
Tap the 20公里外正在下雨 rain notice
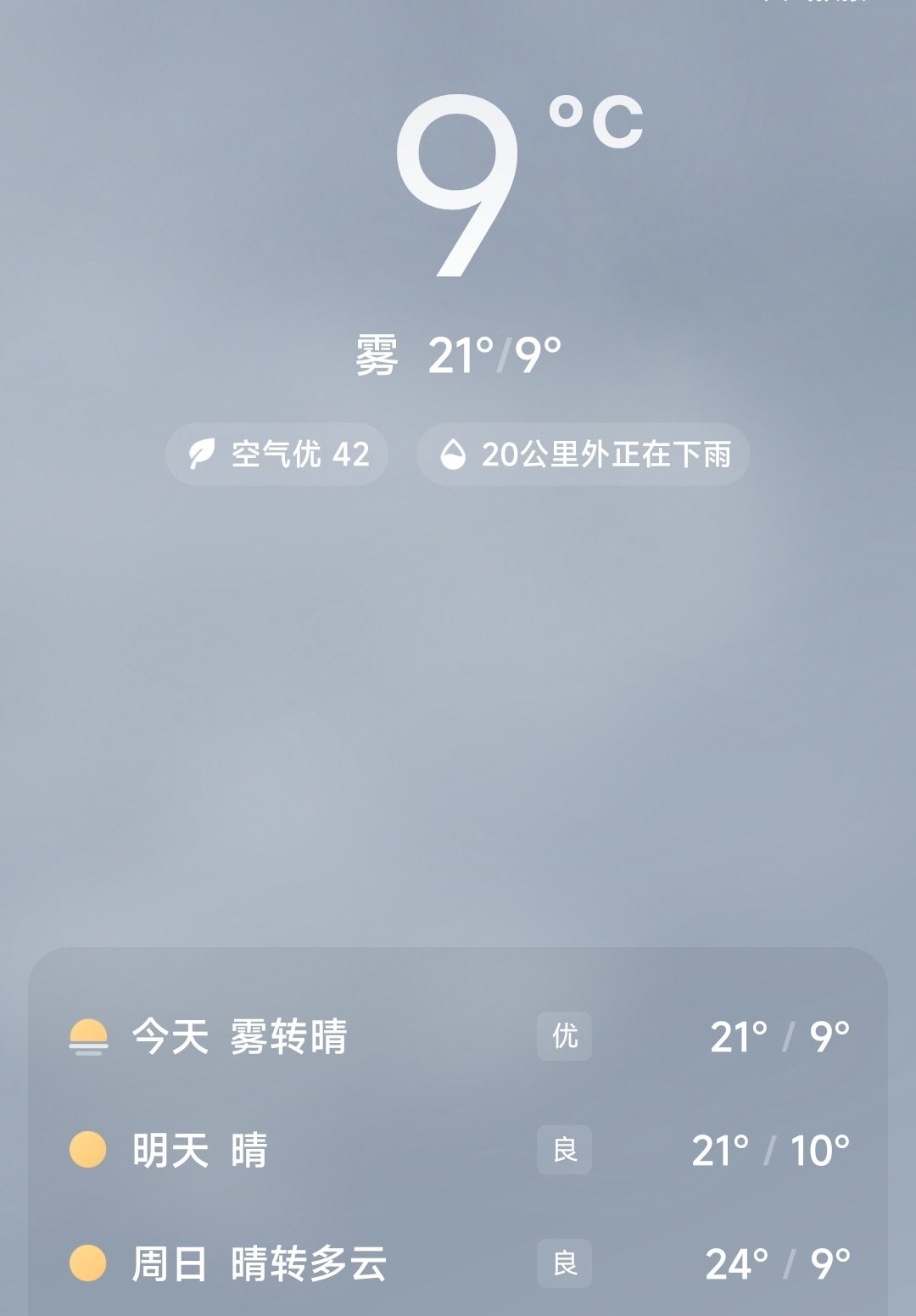(x=583, y=454)
